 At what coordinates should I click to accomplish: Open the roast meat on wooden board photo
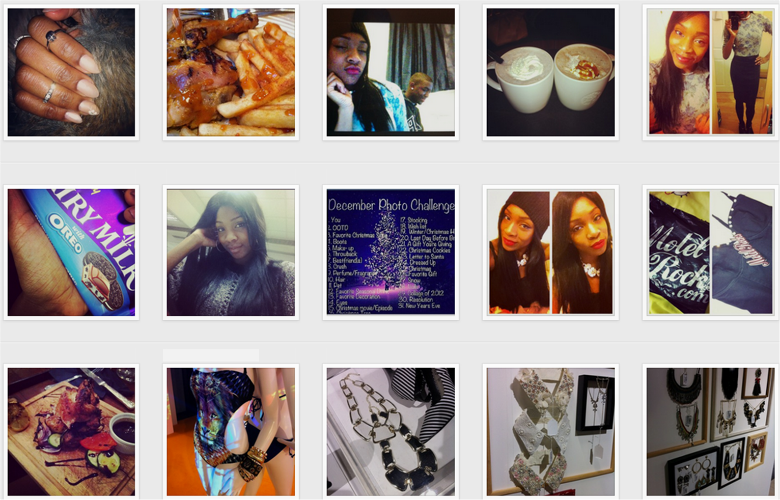click(x=71, y=432)
